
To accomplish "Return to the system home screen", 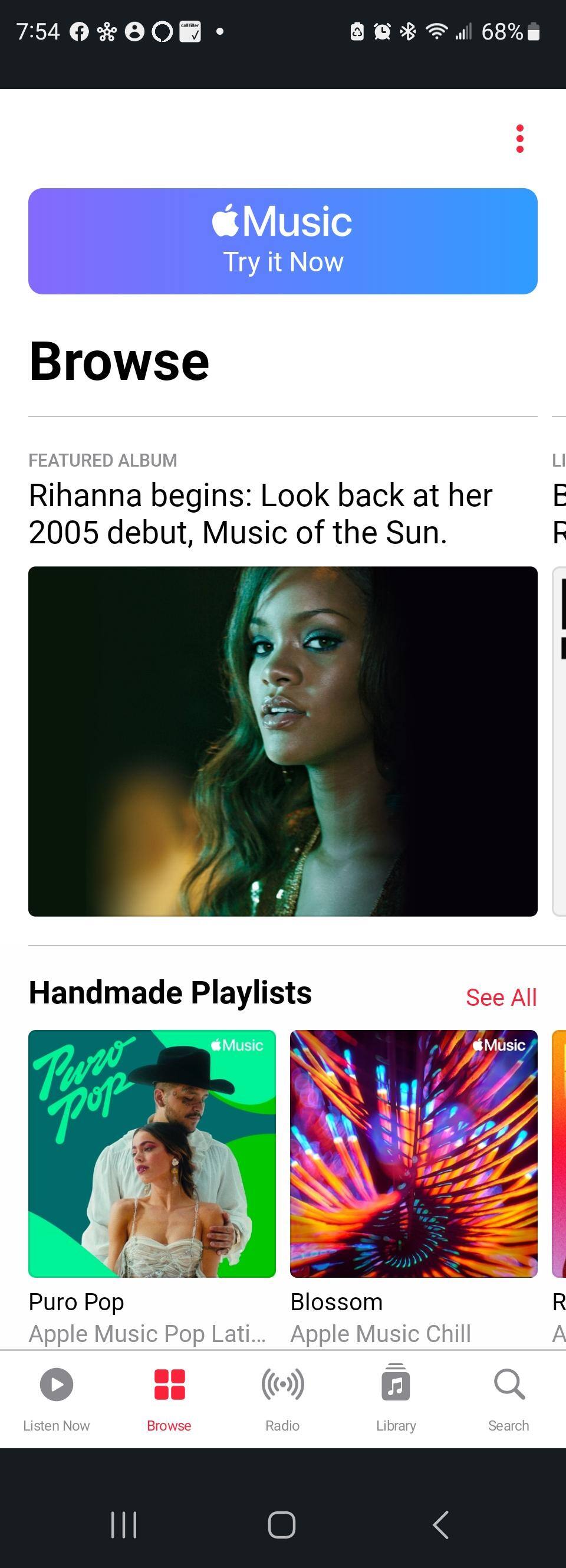I will click(282, 1525).
